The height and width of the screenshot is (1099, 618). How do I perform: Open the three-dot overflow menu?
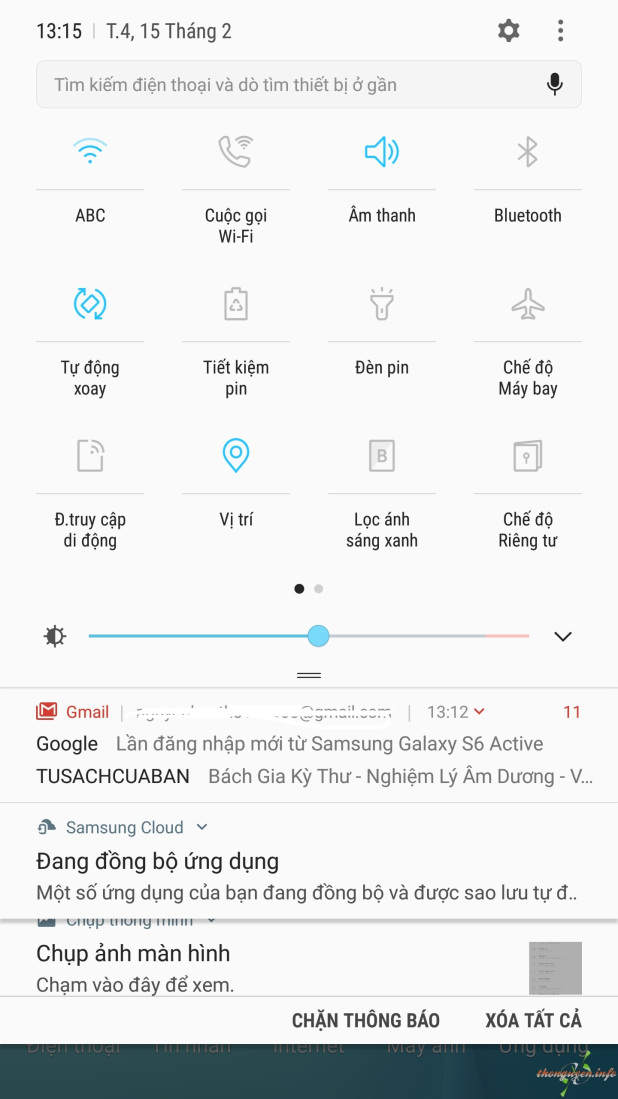tap(560, 31)
